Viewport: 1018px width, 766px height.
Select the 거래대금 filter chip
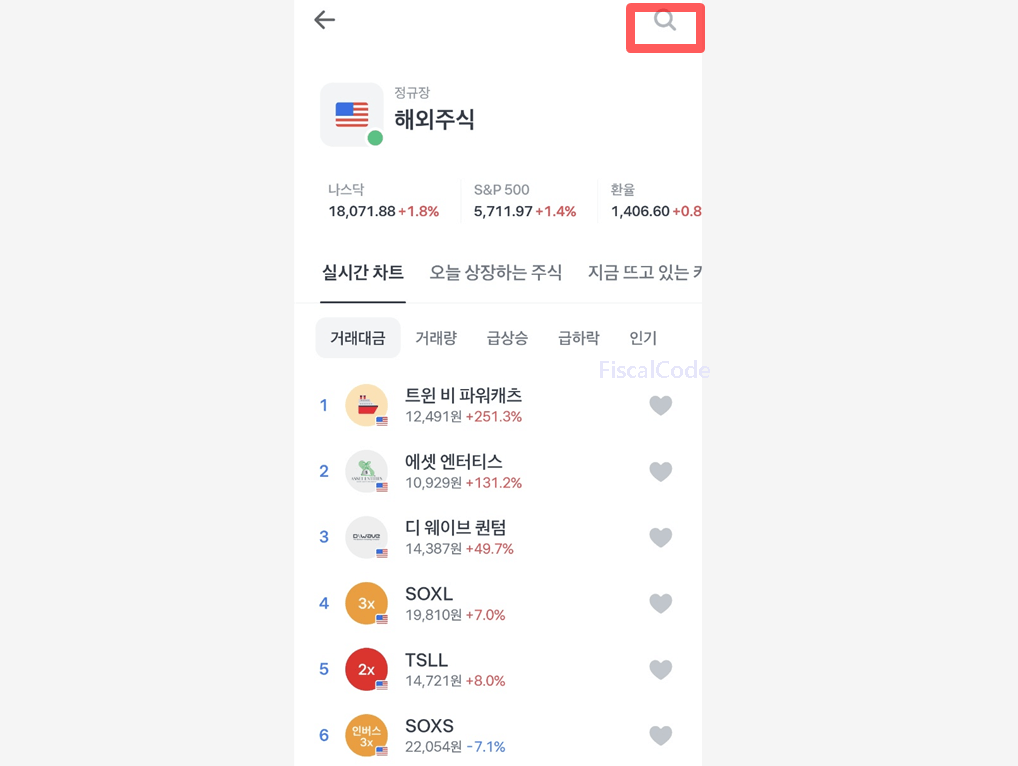pos(358,338)
